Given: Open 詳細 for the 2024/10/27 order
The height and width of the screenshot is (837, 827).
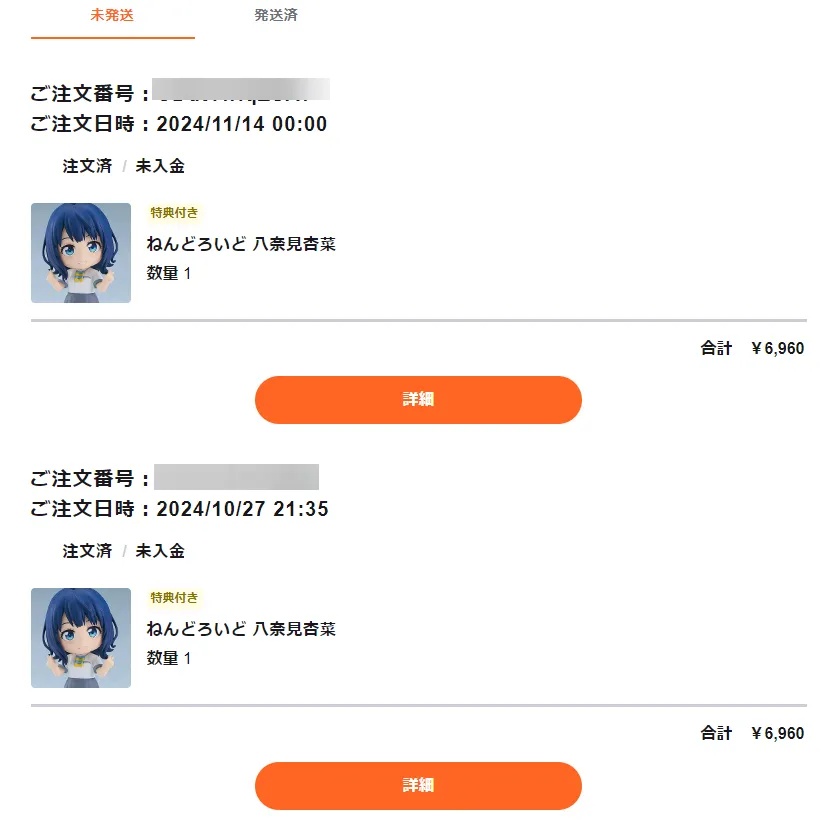Looking at the screenshot, I should [x=418, y=786].
